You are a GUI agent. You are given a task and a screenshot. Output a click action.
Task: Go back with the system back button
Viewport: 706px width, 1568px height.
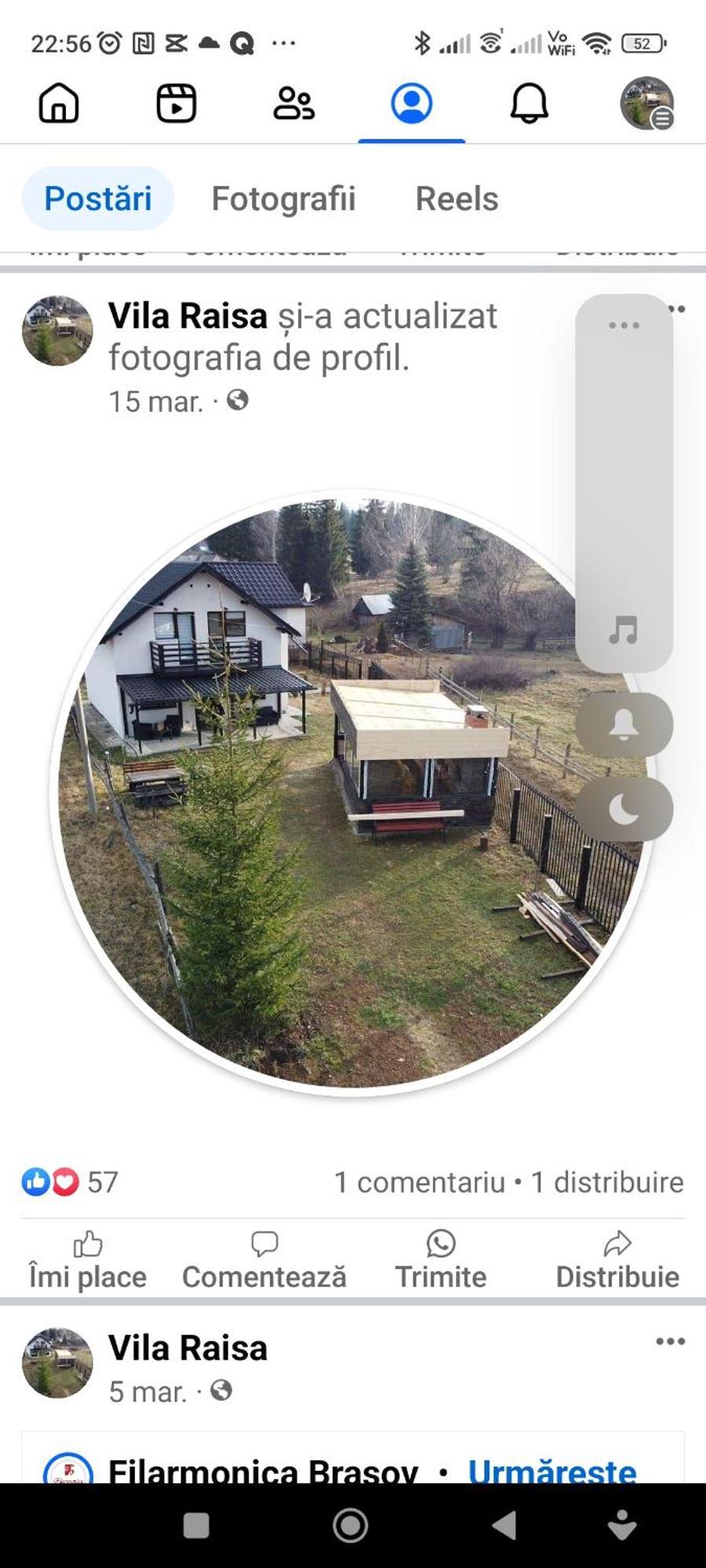tap(504, 1526)
